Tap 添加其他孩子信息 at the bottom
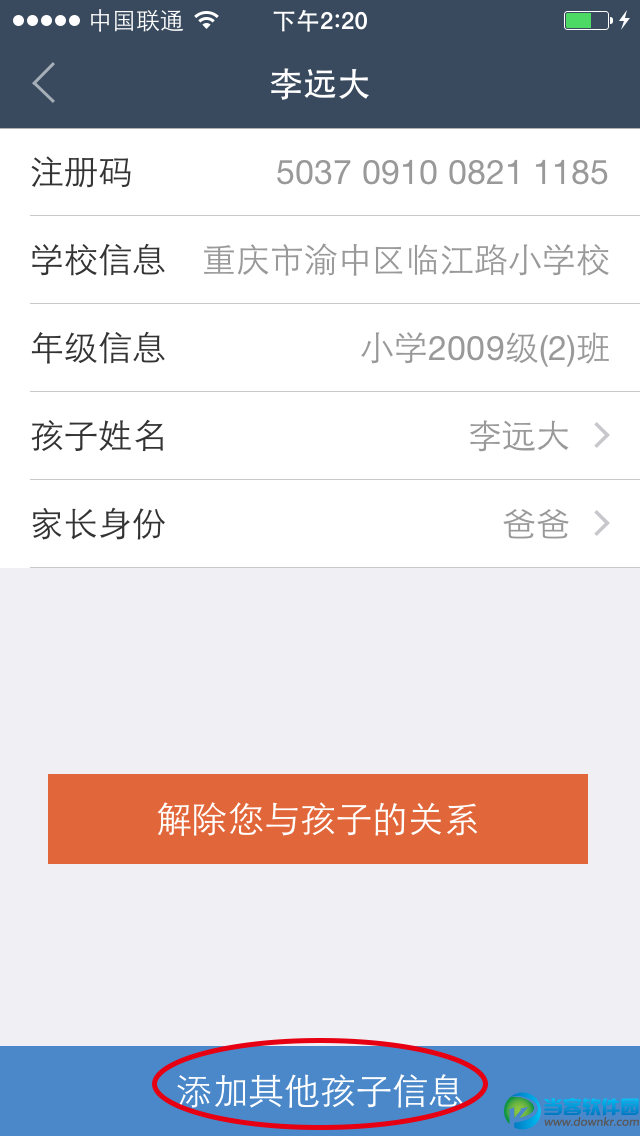Screen dimensions: 640x1136 [x=320, y=1090]
